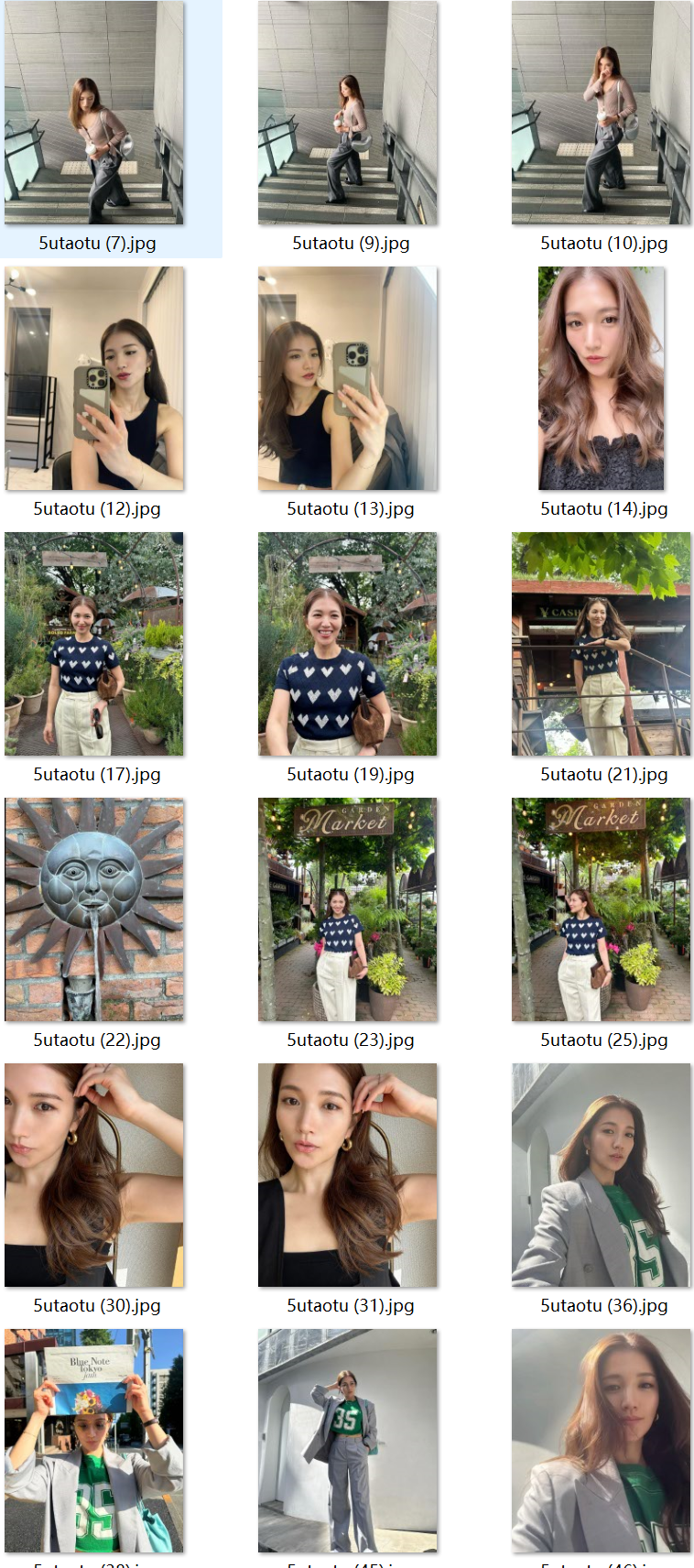Select the blazer photo 5utaotu (36).jpg

(602, 1175)
